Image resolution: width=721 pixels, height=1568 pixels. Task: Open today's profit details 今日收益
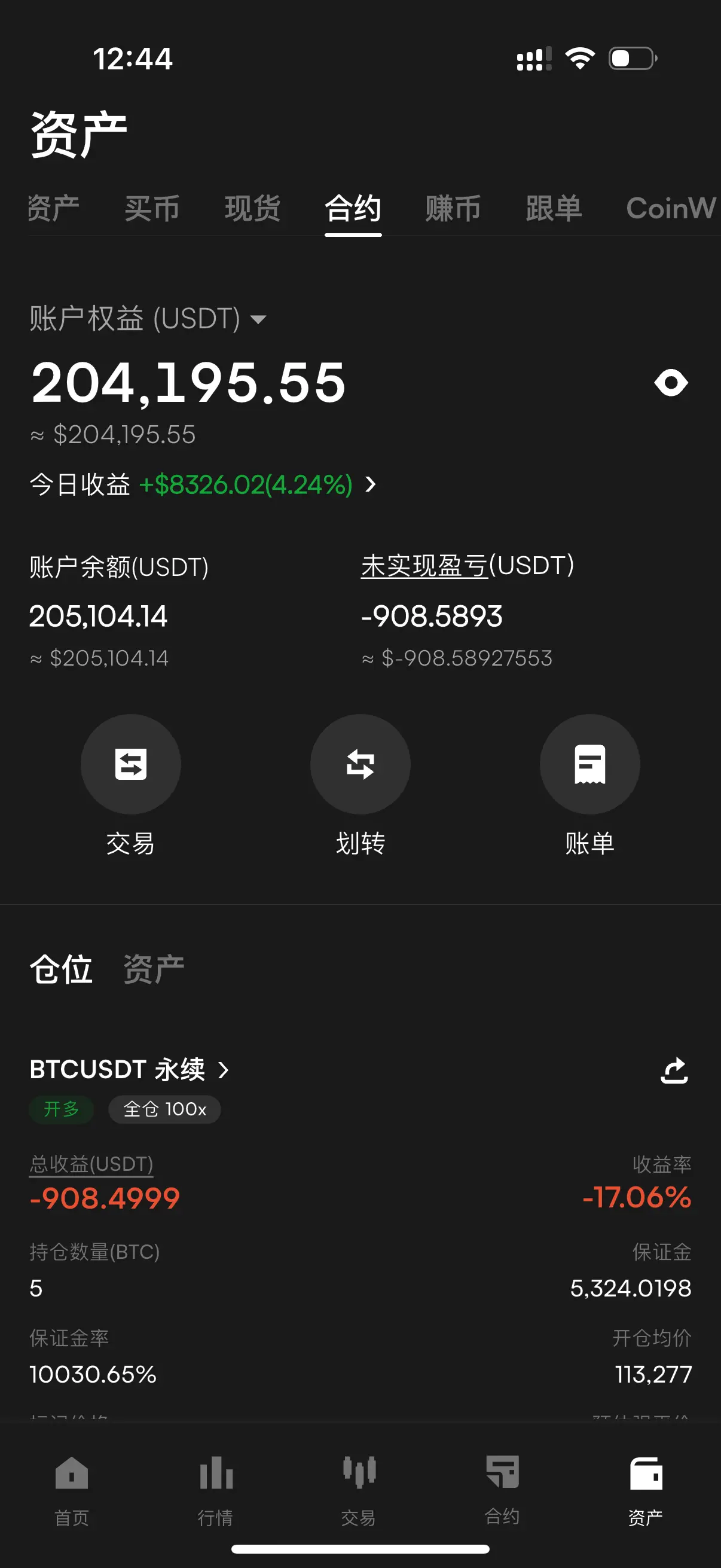click(203, 484)
